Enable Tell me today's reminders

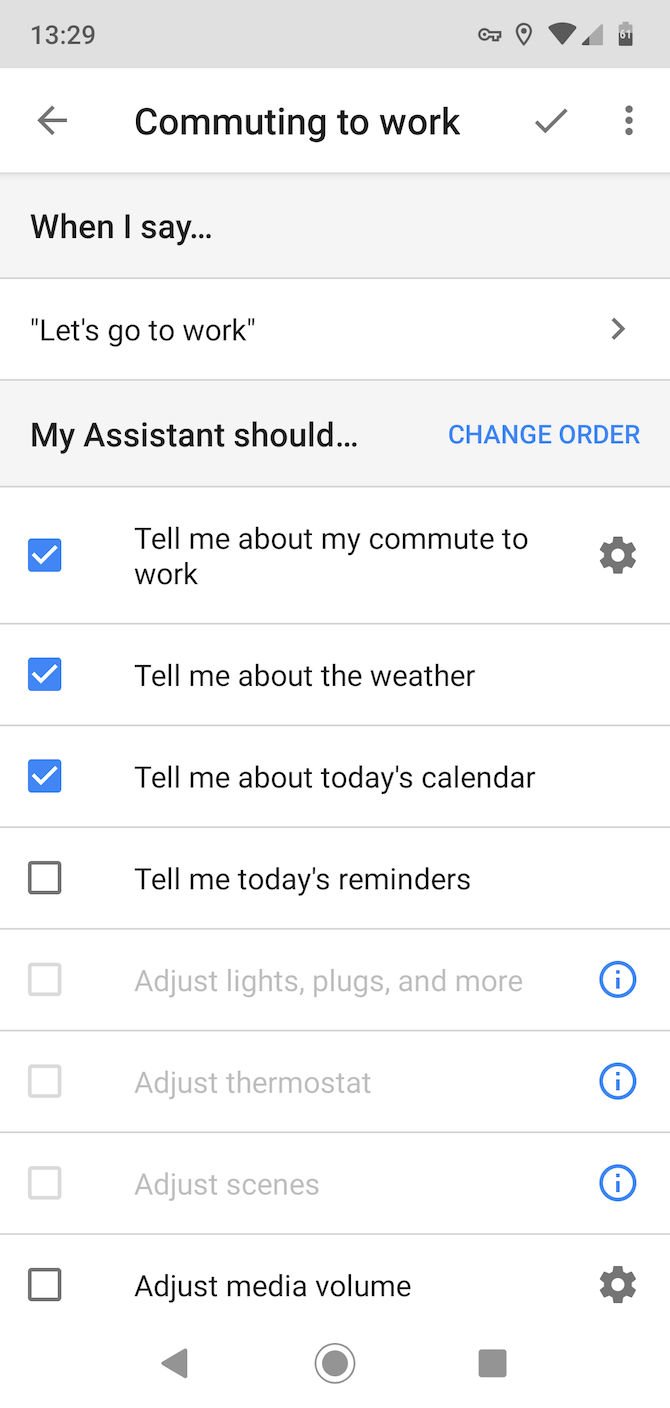(45, 879)
